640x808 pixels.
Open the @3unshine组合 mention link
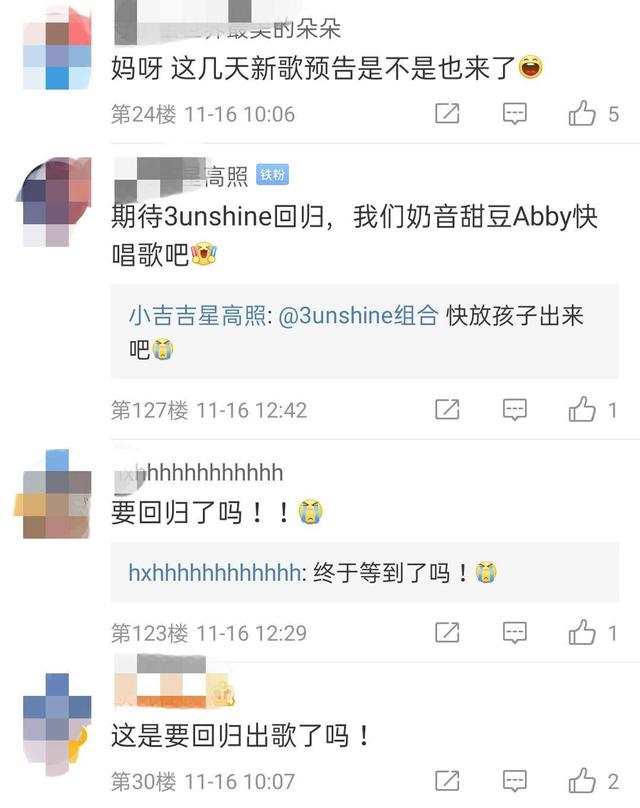(373, 315)
